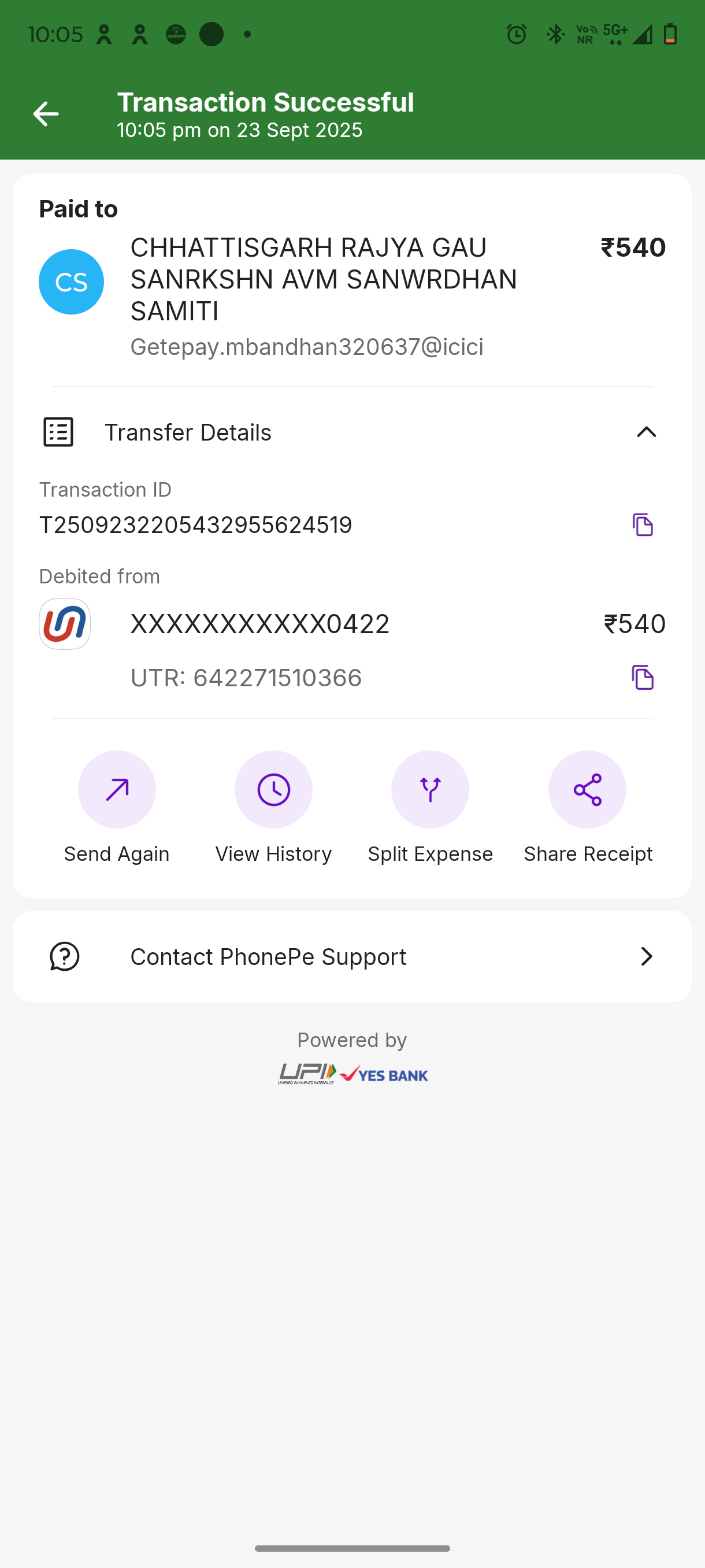Open View History
The image size is (705, 1568).
[x=274, y=789]
